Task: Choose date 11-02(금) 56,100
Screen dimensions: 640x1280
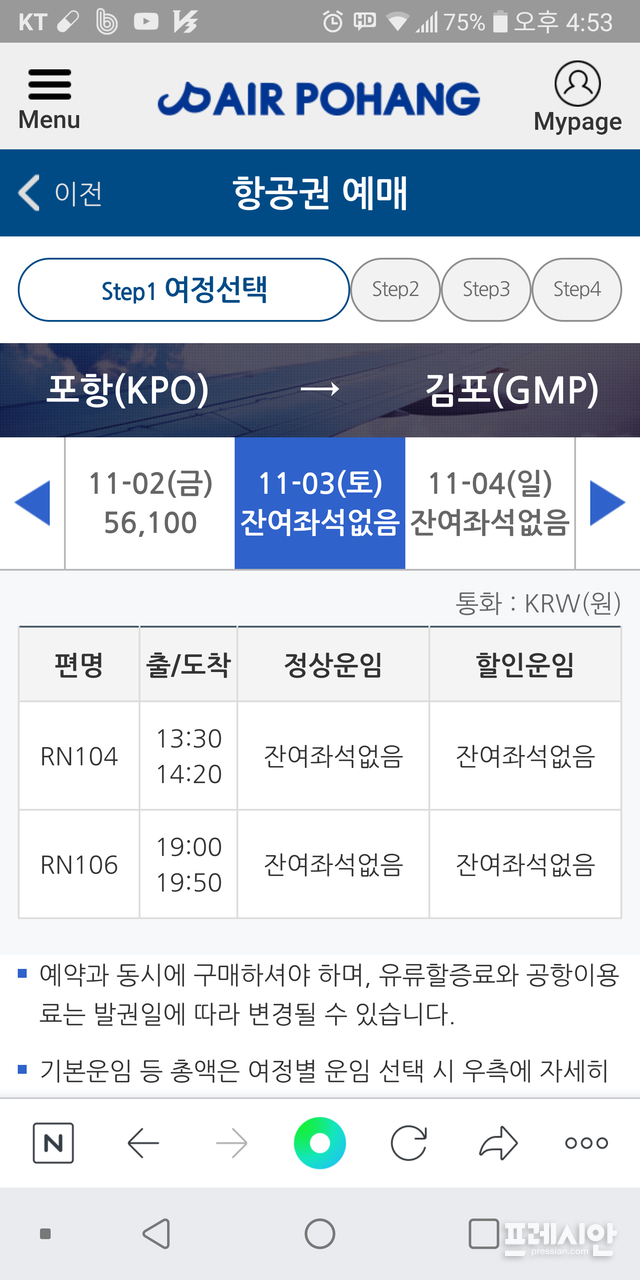Action: click(150, 503)
